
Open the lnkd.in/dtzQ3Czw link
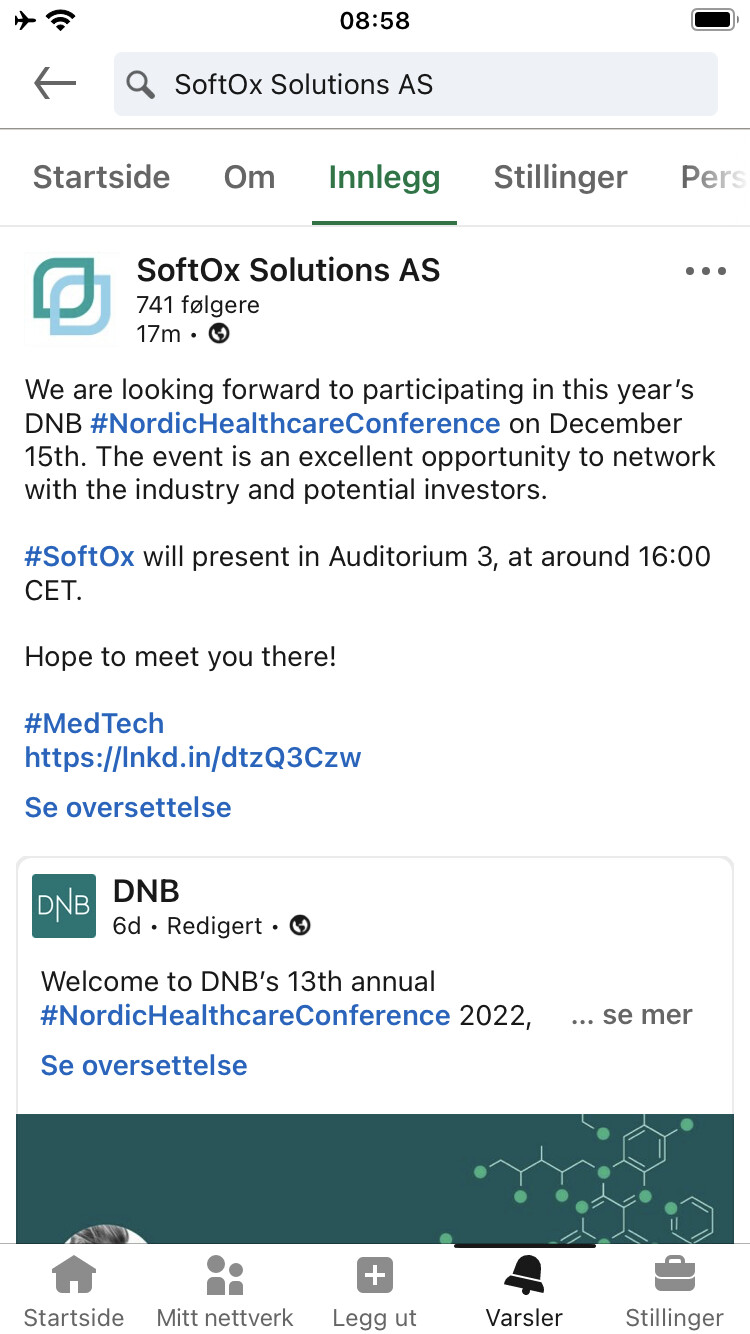tap(193, 758)
